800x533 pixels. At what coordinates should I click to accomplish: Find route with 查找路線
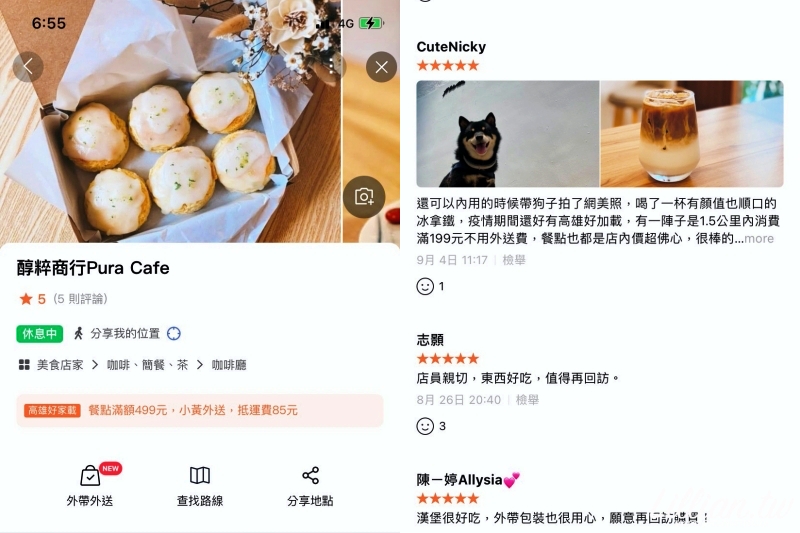coord(200,487)
